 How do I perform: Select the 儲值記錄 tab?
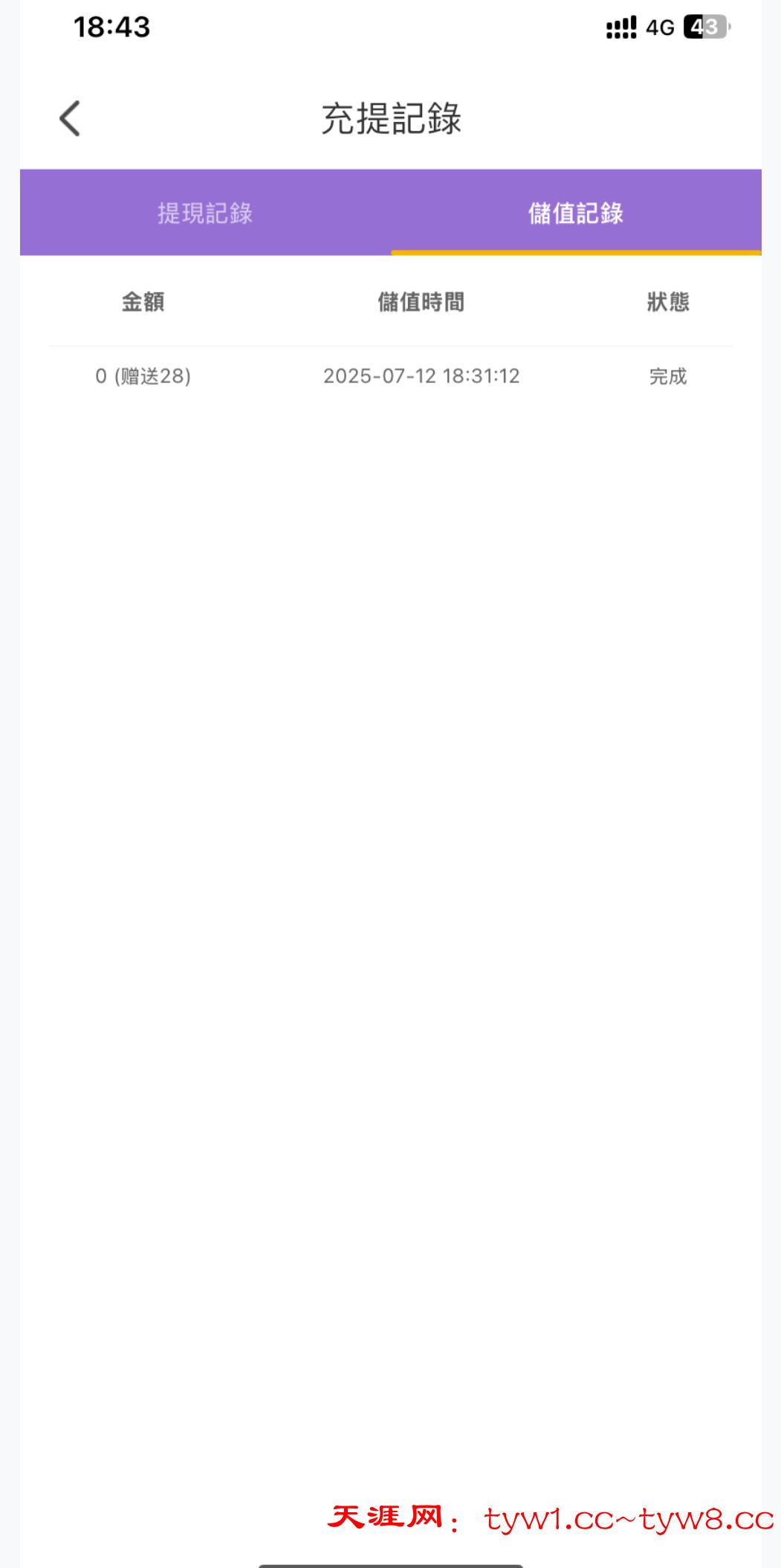[x=576, y=213]
